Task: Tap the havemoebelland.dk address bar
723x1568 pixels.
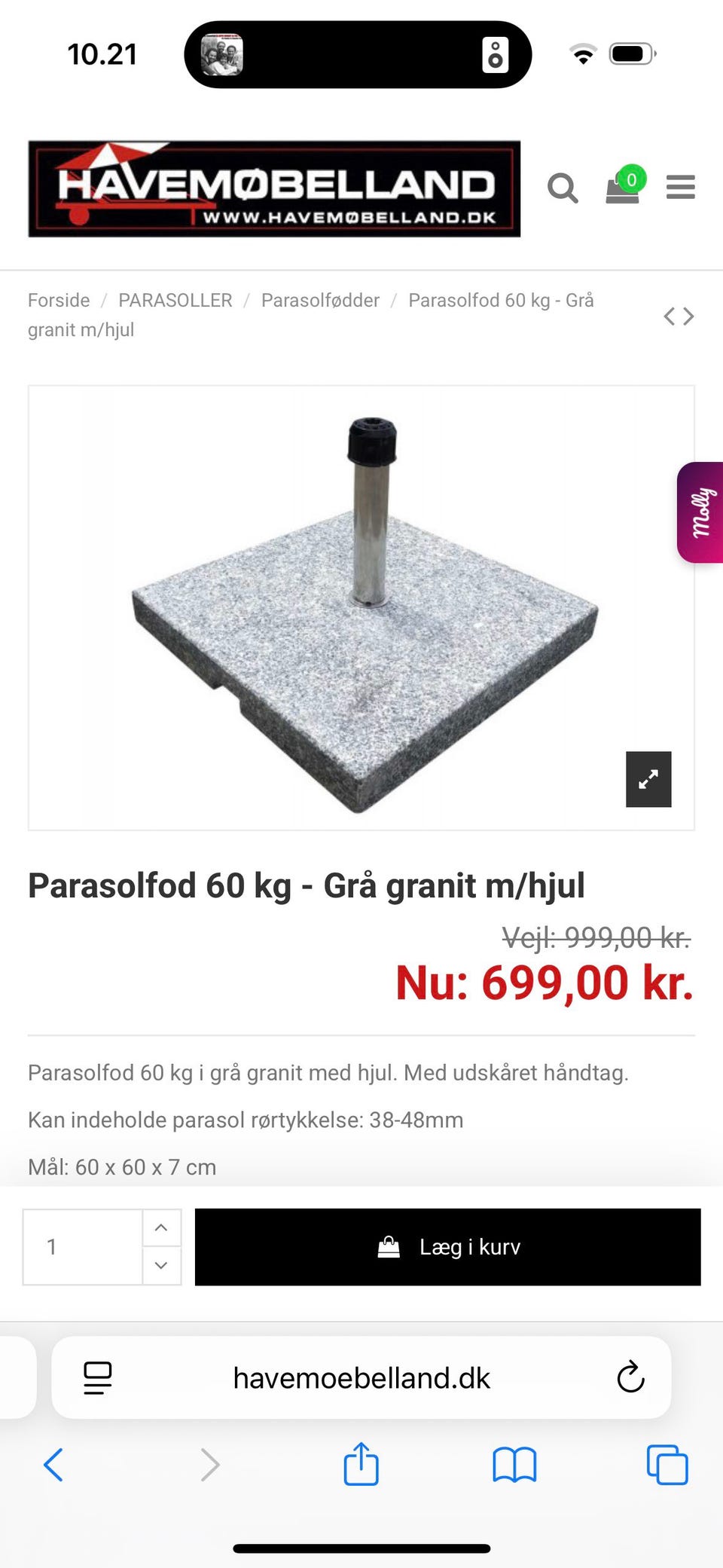Action: pos(361,1377)
